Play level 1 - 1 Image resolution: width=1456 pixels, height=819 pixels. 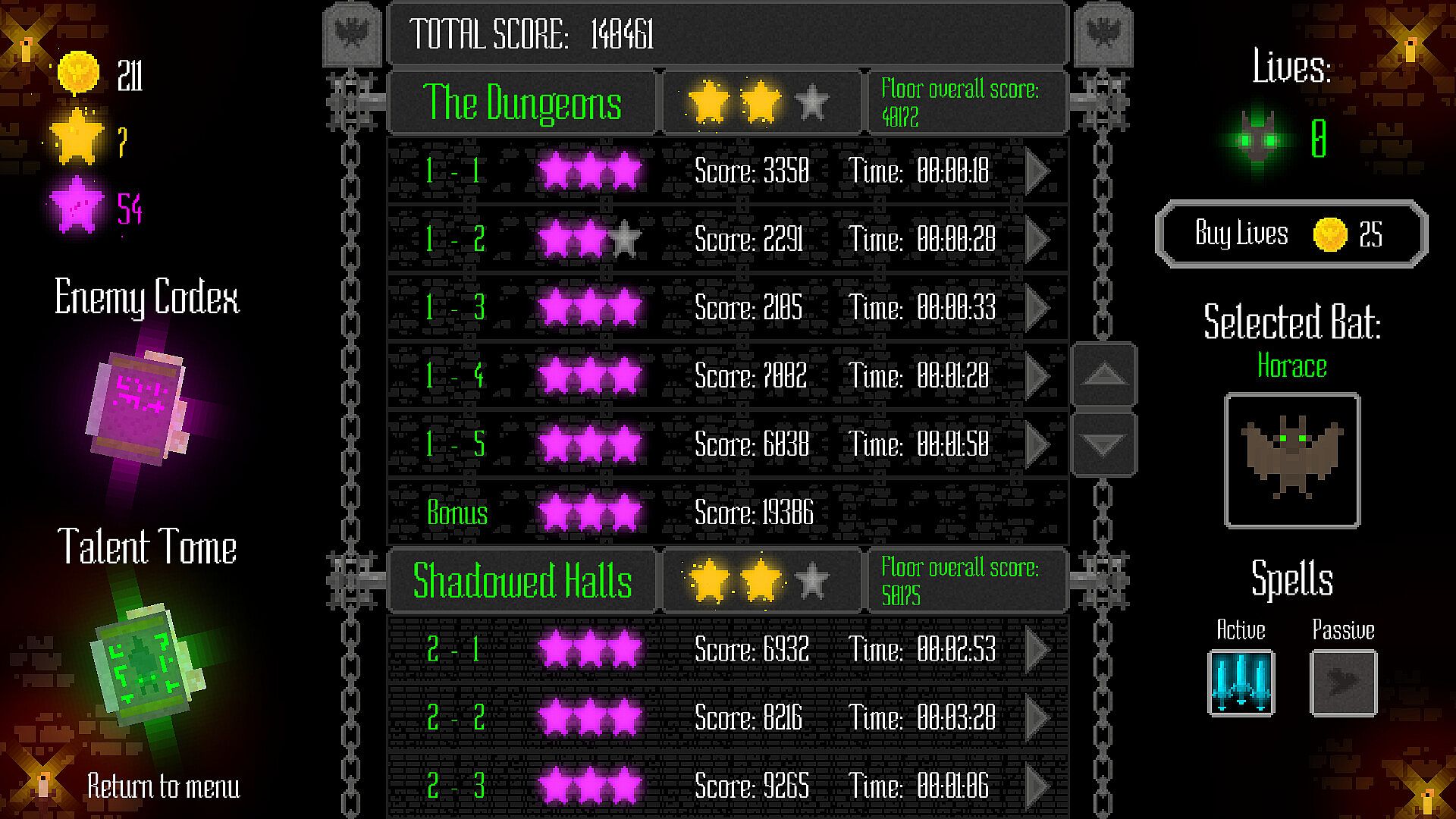(x=1037, y=171)
